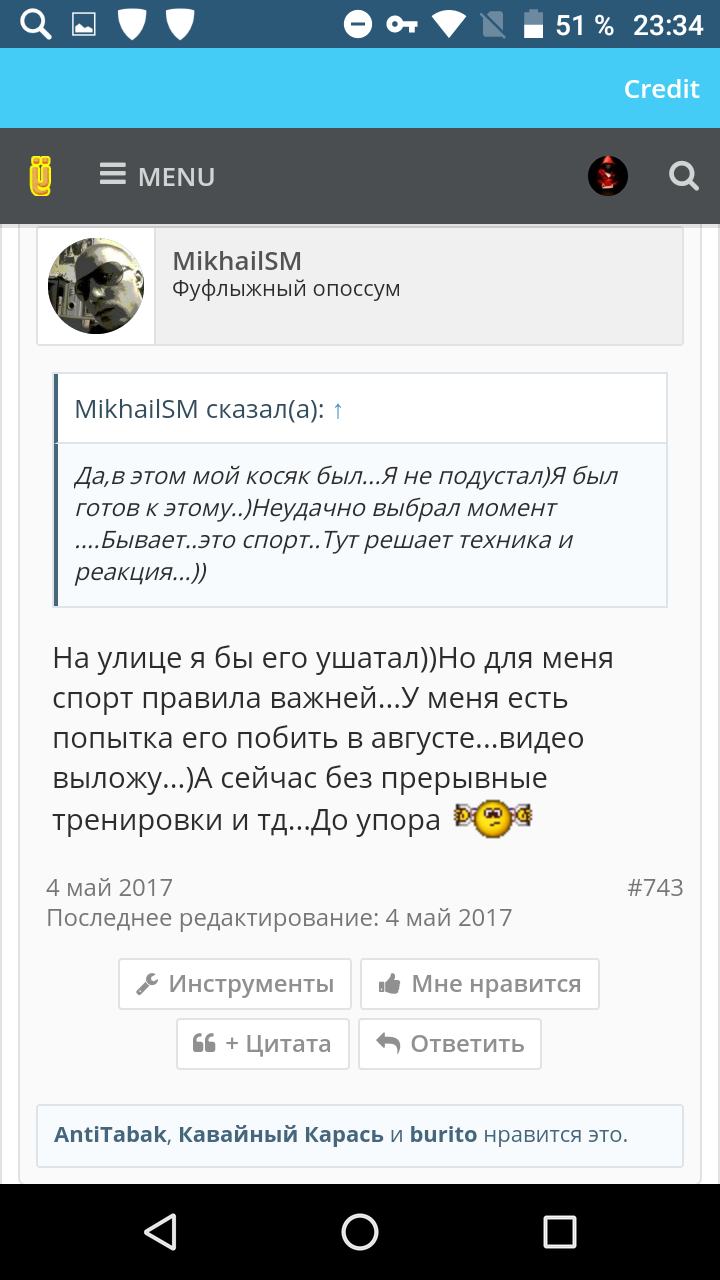Open AntiTabak's profile from the likes list
This screenshot has width=720, height=1280.
(110, 1135)
